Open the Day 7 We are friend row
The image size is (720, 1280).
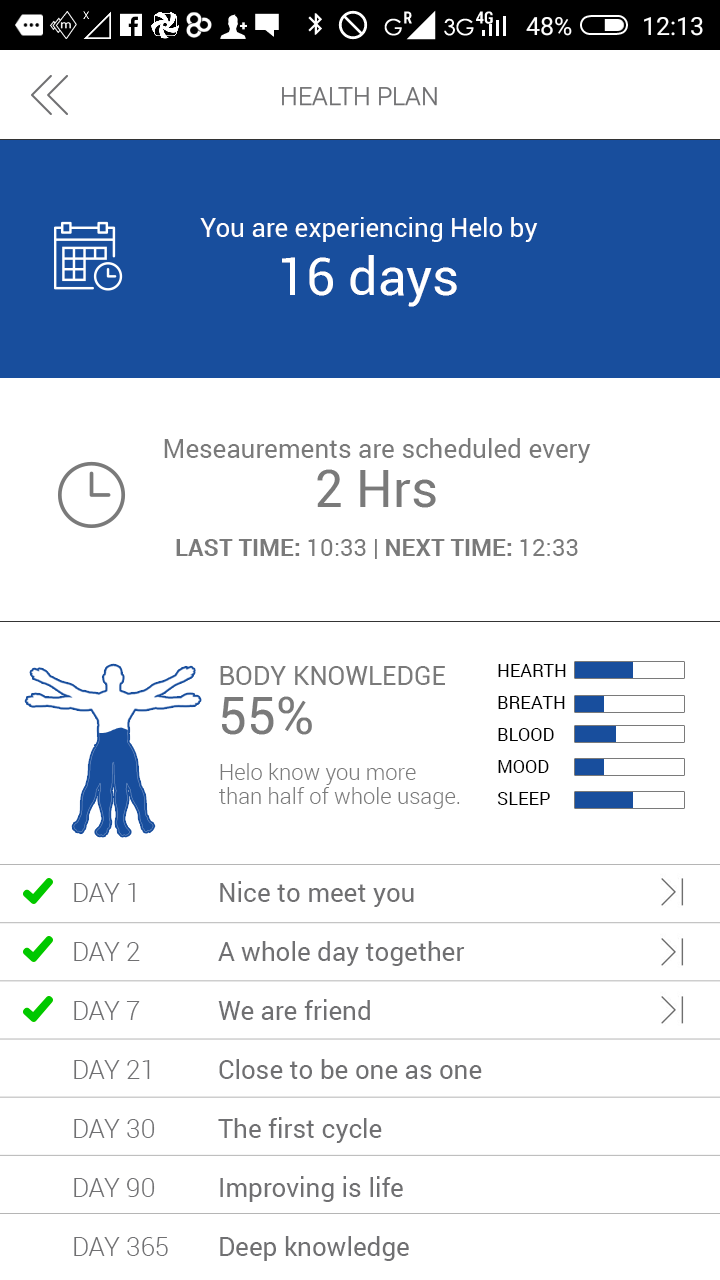[x=360, y=1011]
